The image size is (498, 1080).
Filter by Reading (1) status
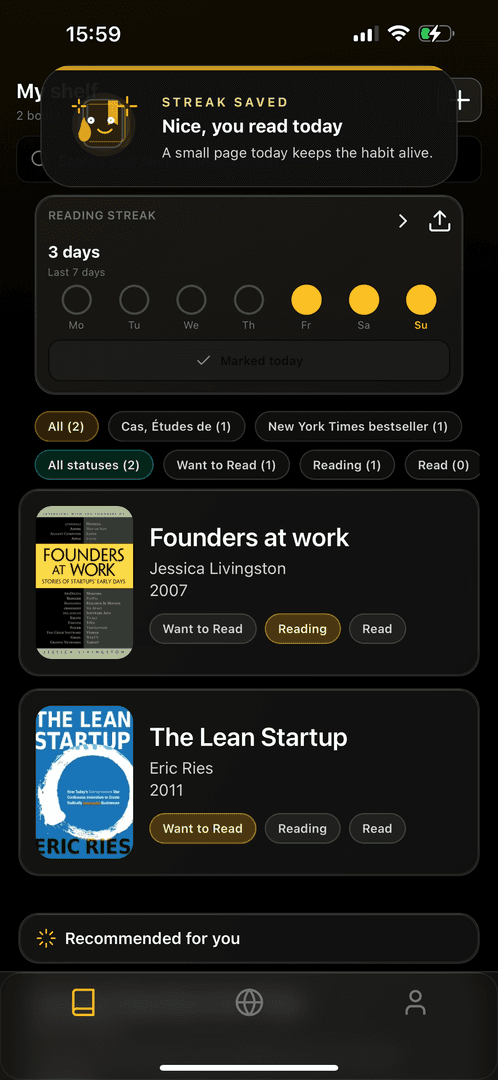coord(346,465)
